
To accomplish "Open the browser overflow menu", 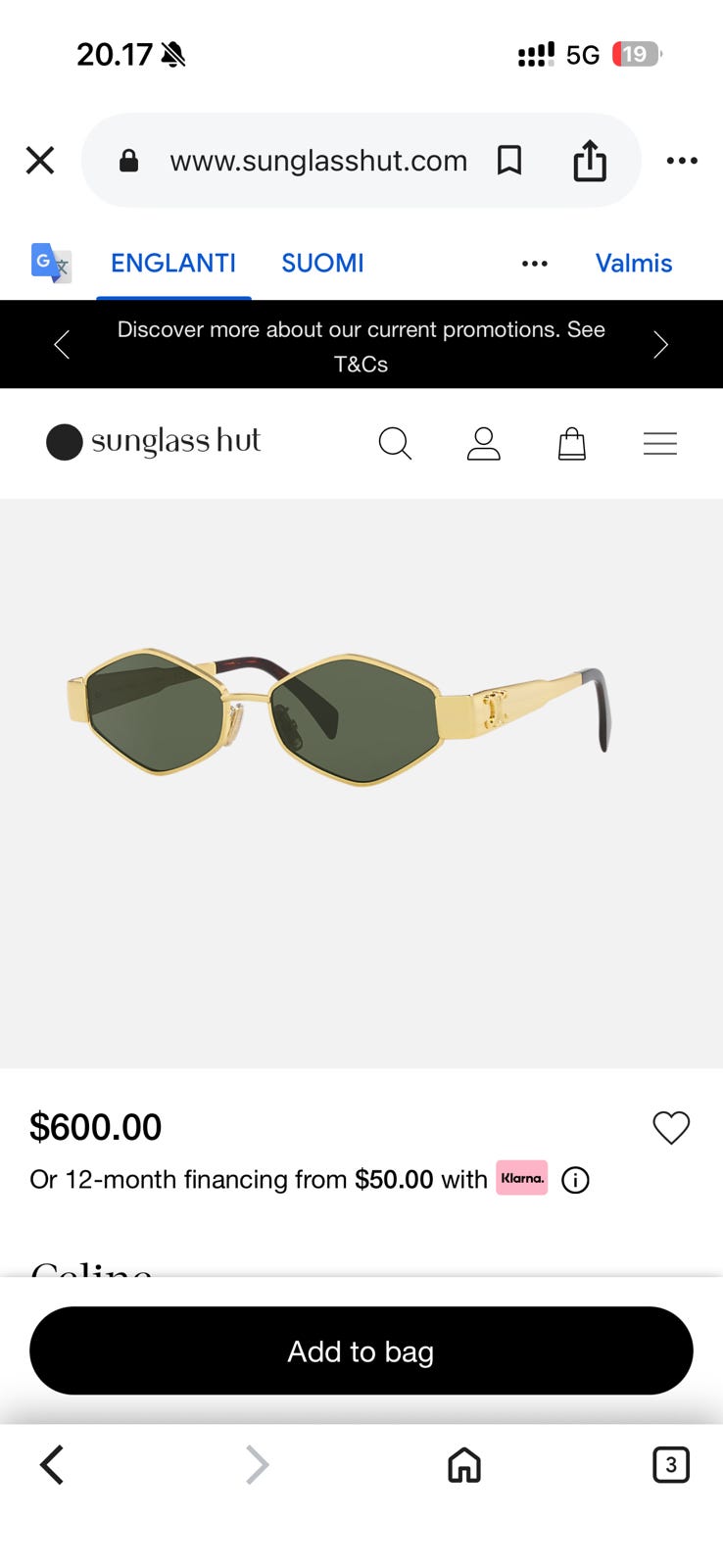I will click(682, 161).
